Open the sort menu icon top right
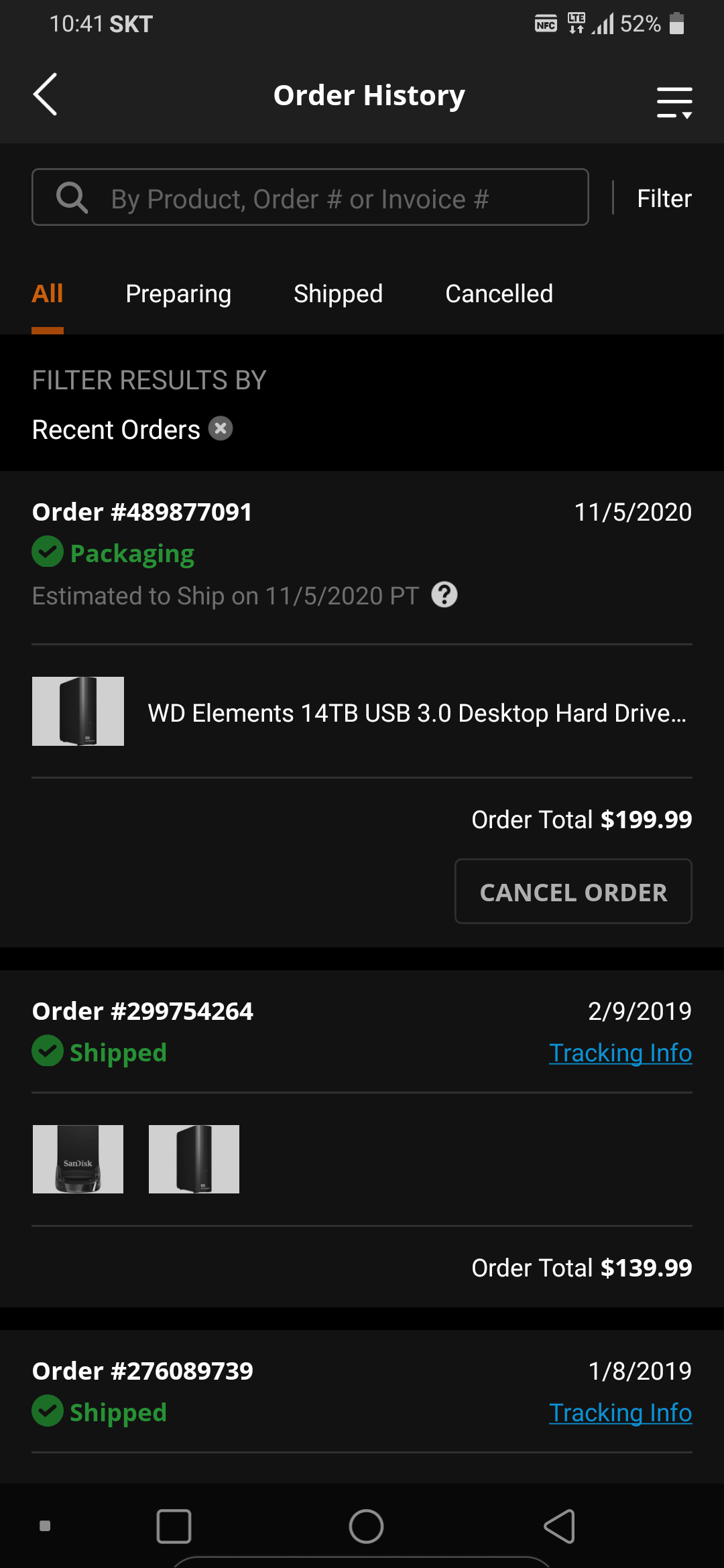This screenshot has width=724, height=1568. [x=674, y=103]
